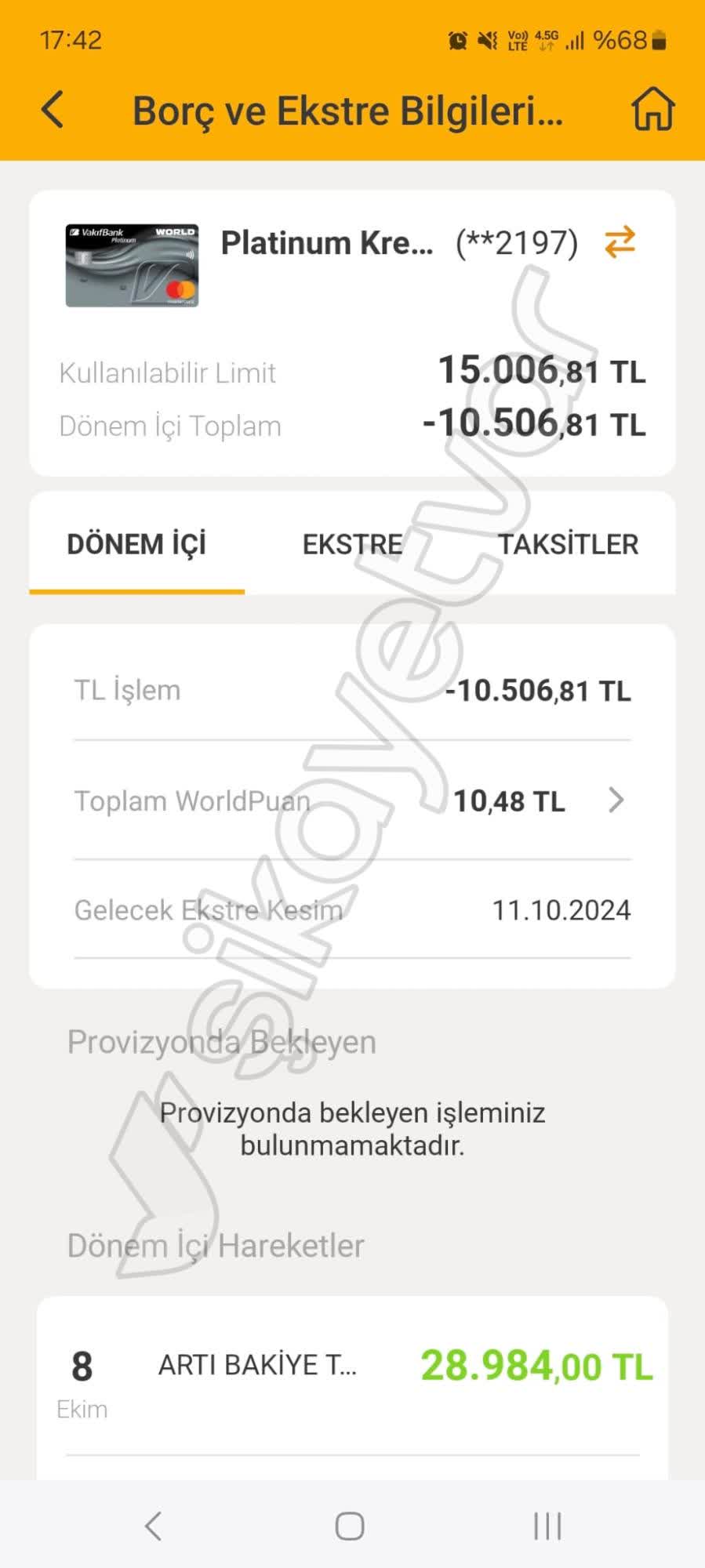
Task: Tap the Android back navigation button
Action: [151, 1524]
